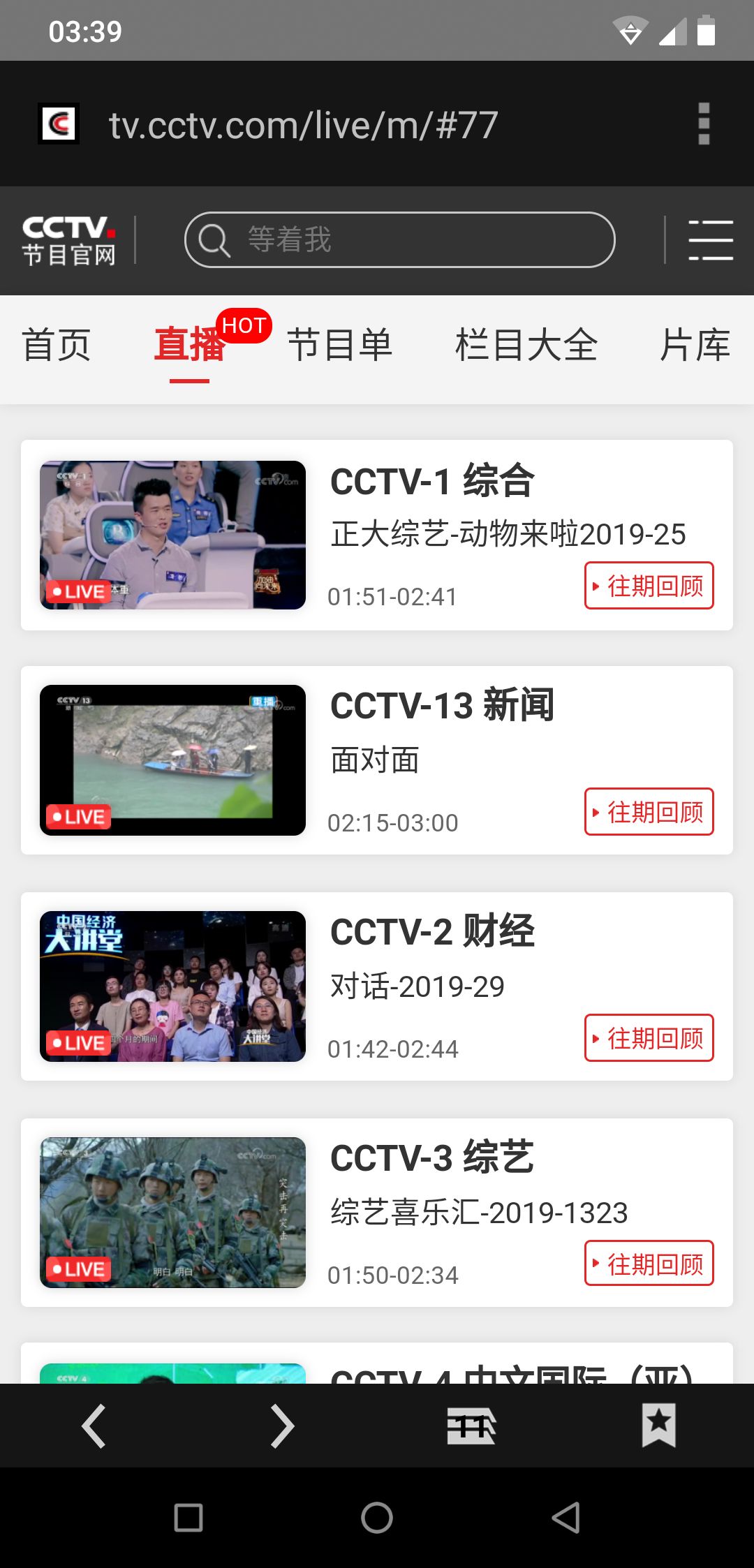Viewport: 754px width, 1568px height.
Task: Tap 往期回顾 on CCTV-13 新闻
Action: pyautogui.click(x=649, y=812)
